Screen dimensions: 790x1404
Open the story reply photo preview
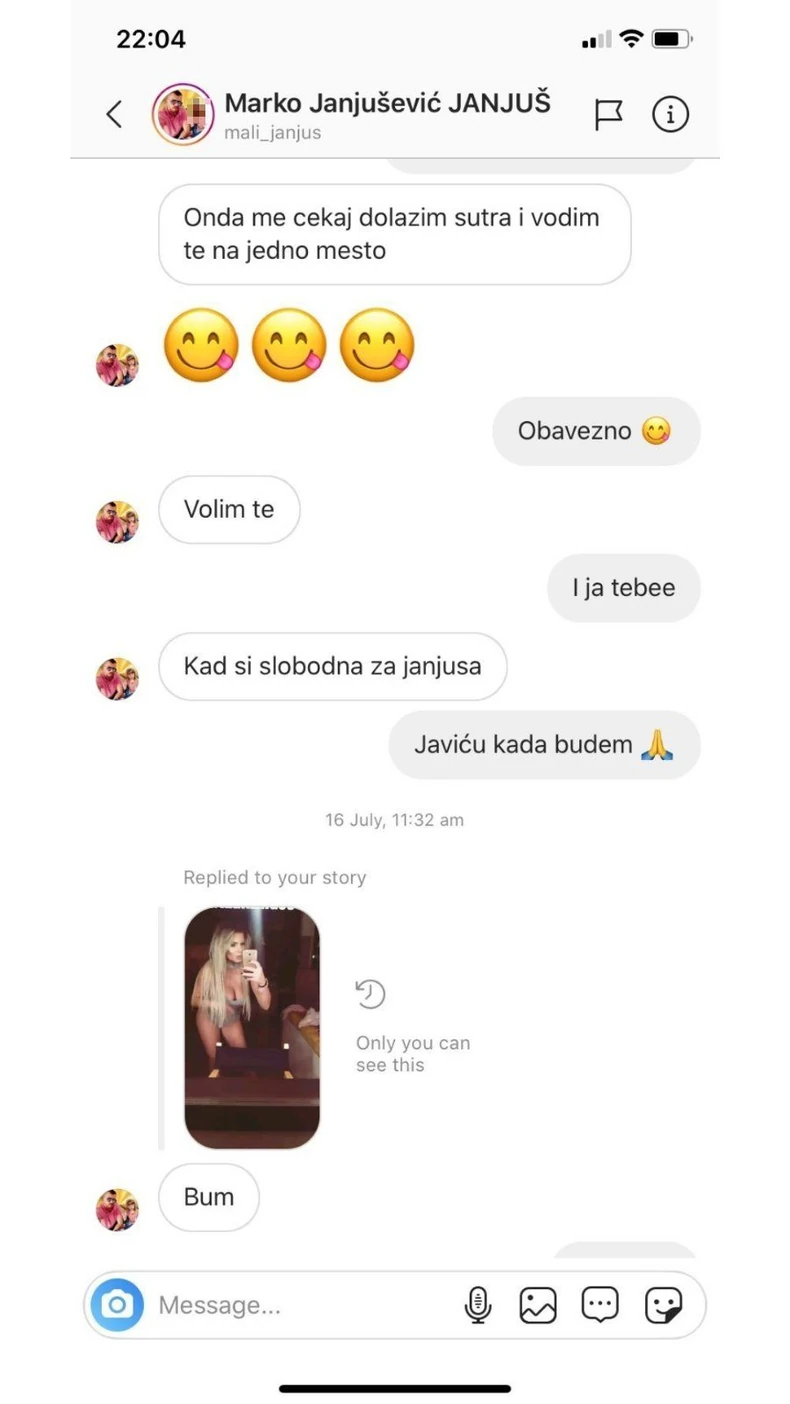(252, 1026)
